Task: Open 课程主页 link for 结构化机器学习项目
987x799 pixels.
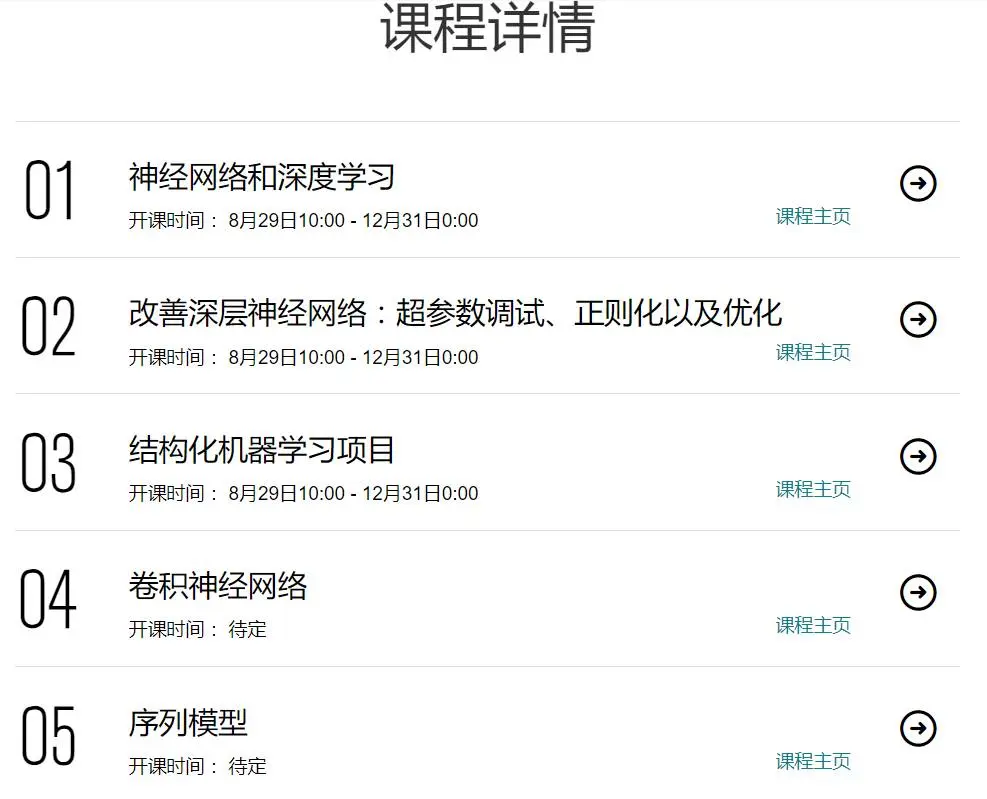Action: tap(813, 489)
